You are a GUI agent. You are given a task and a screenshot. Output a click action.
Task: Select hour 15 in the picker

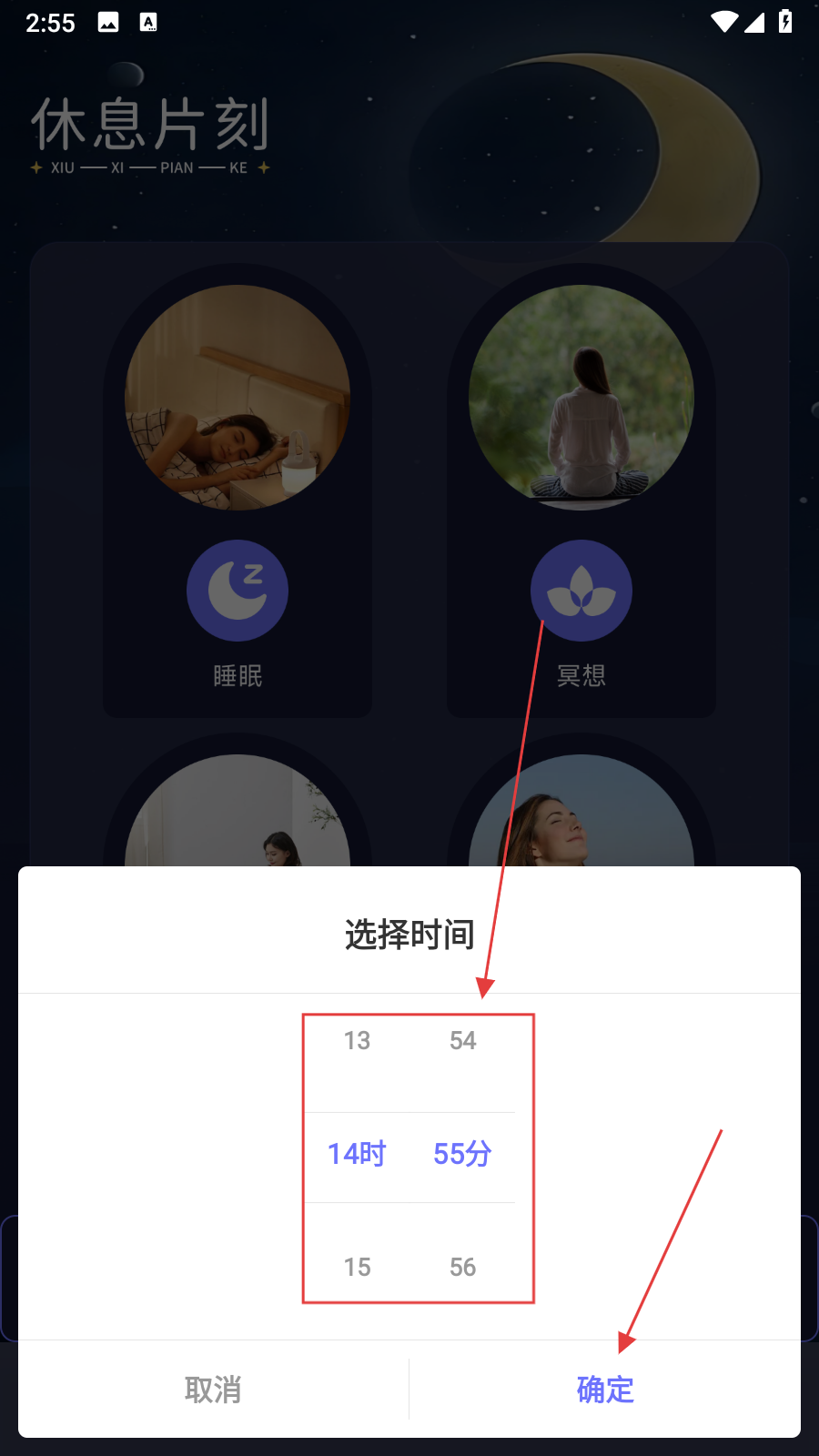coord(357,1267)
